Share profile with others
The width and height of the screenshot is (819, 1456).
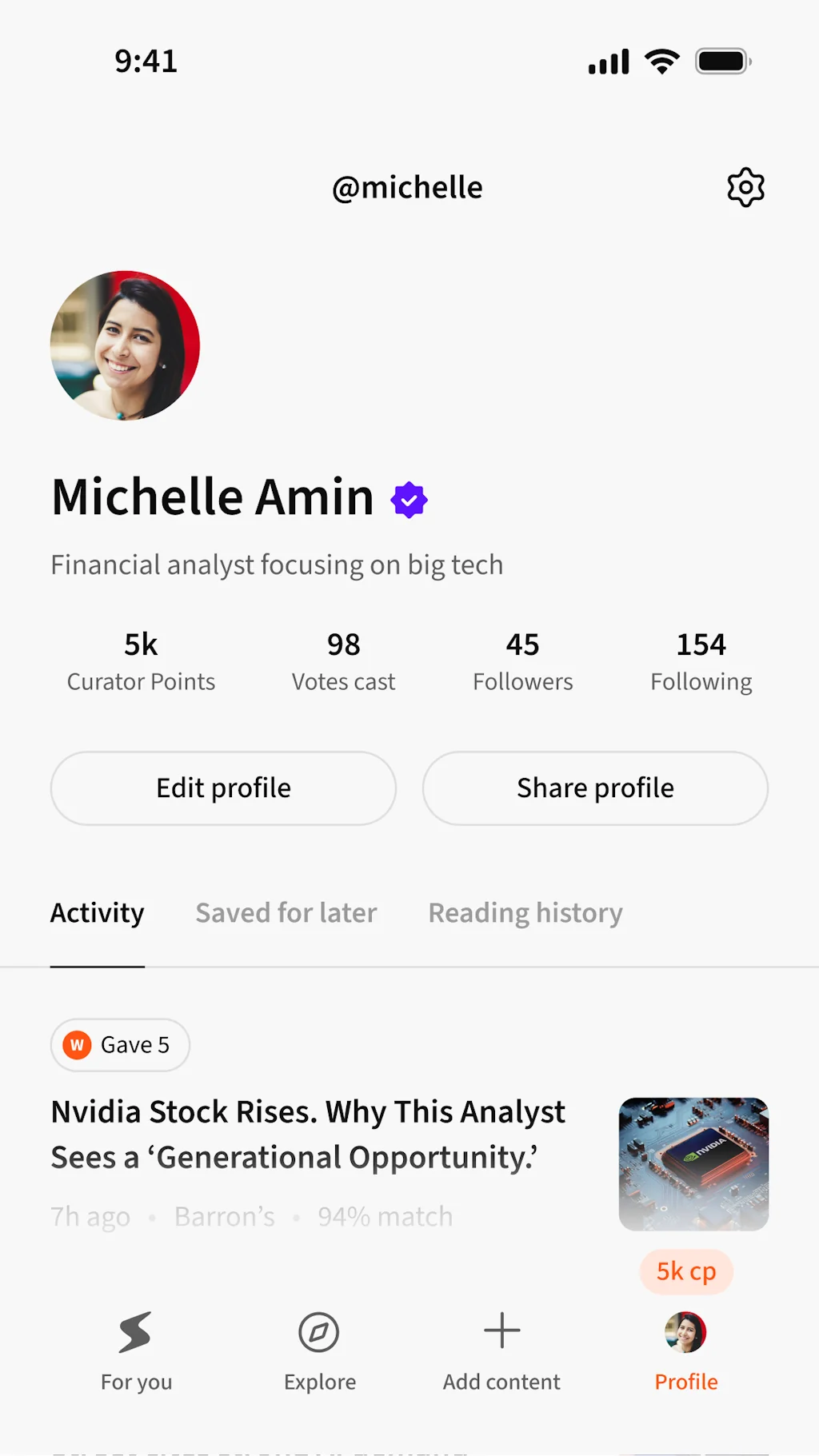click(x=595, y=788)
